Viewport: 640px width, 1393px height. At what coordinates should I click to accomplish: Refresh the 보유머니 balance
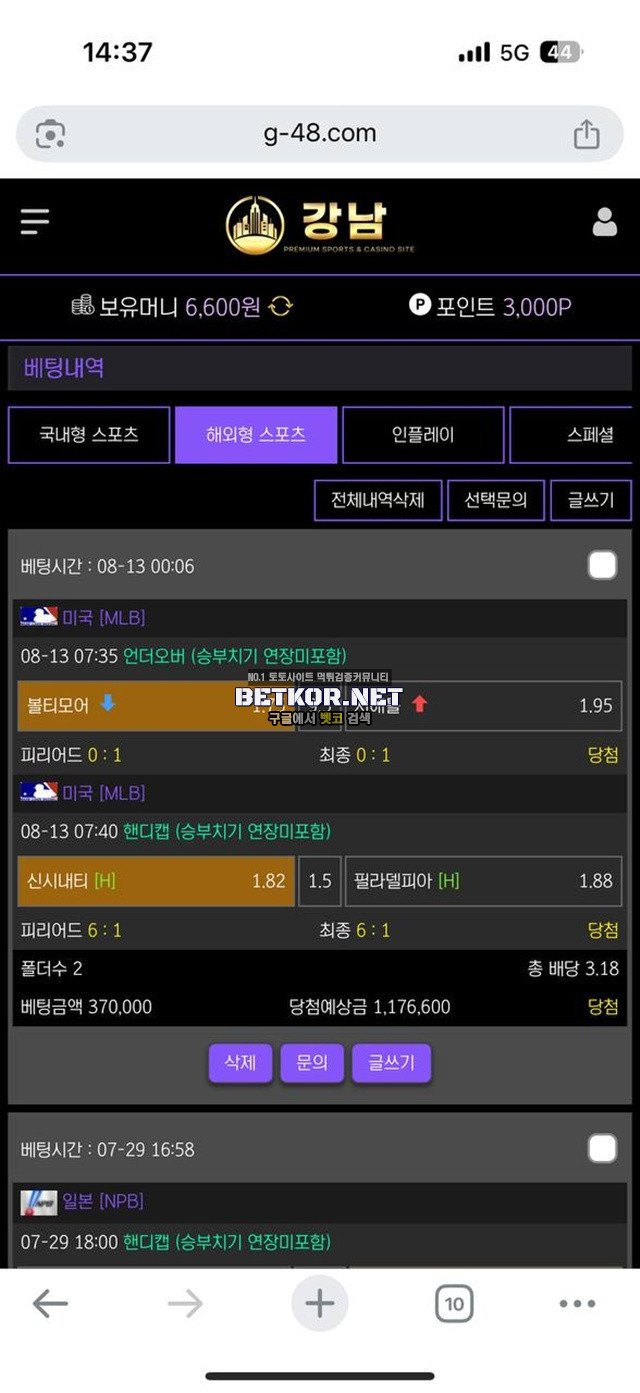[x=281, y=307]
